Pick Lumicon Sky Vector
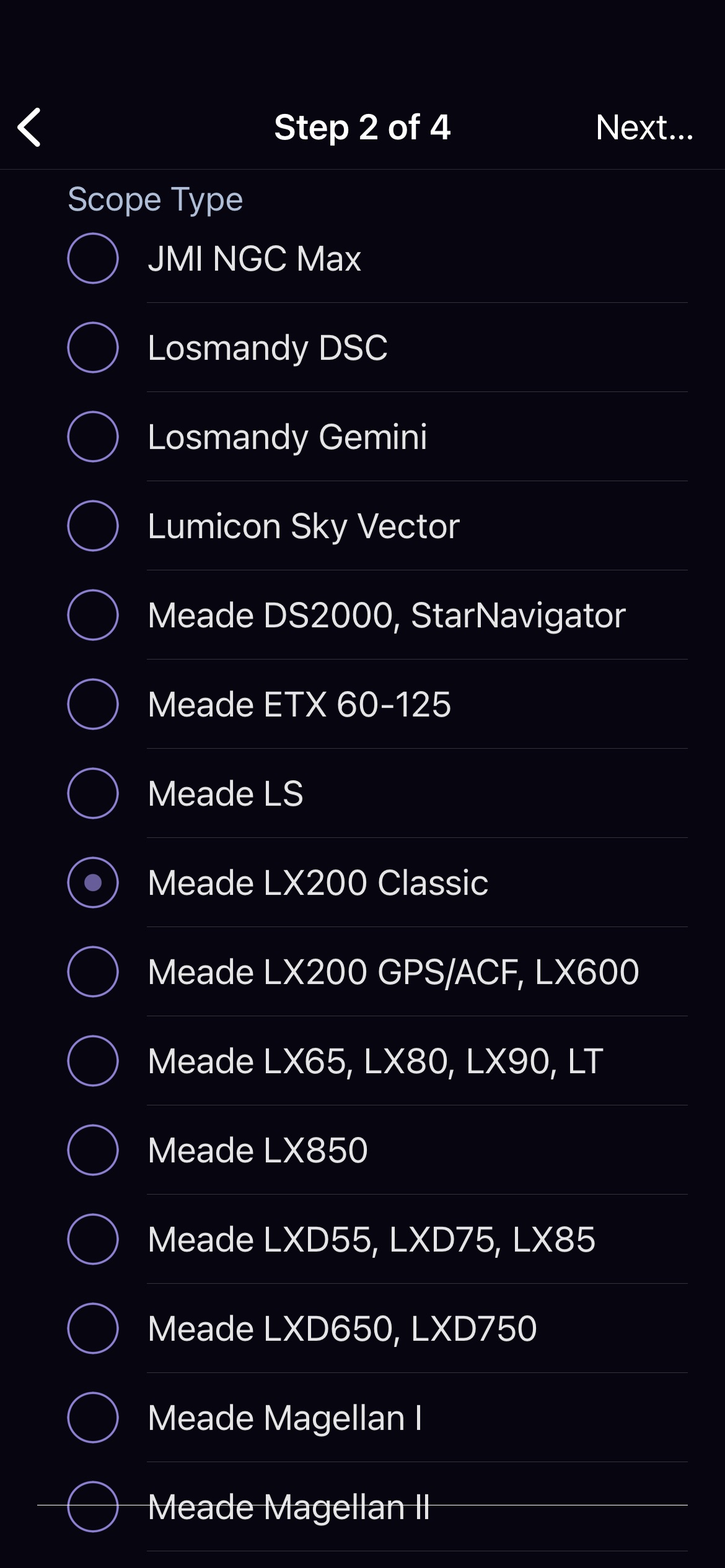Viewport: 725px width, 1568px height. (362, 526)
